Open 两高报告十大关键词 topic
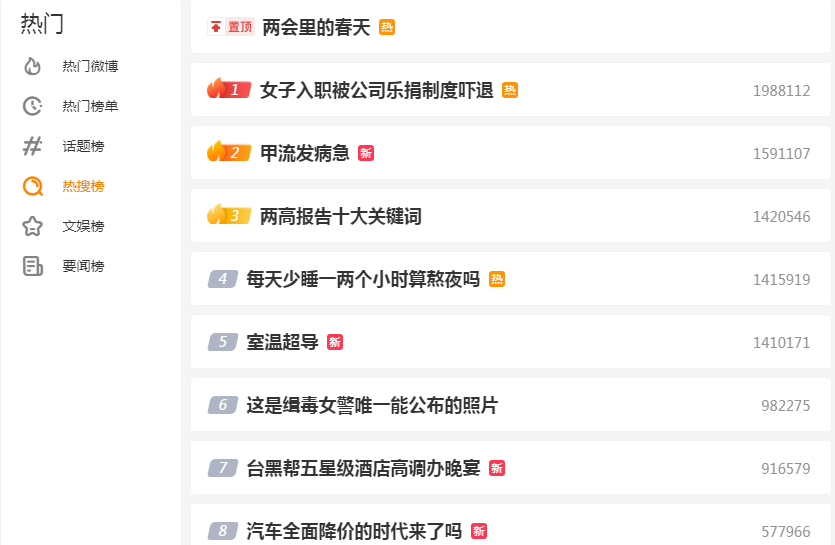This screenshot has height=545, width=835. pyautogui.click(x=341, y=216)
